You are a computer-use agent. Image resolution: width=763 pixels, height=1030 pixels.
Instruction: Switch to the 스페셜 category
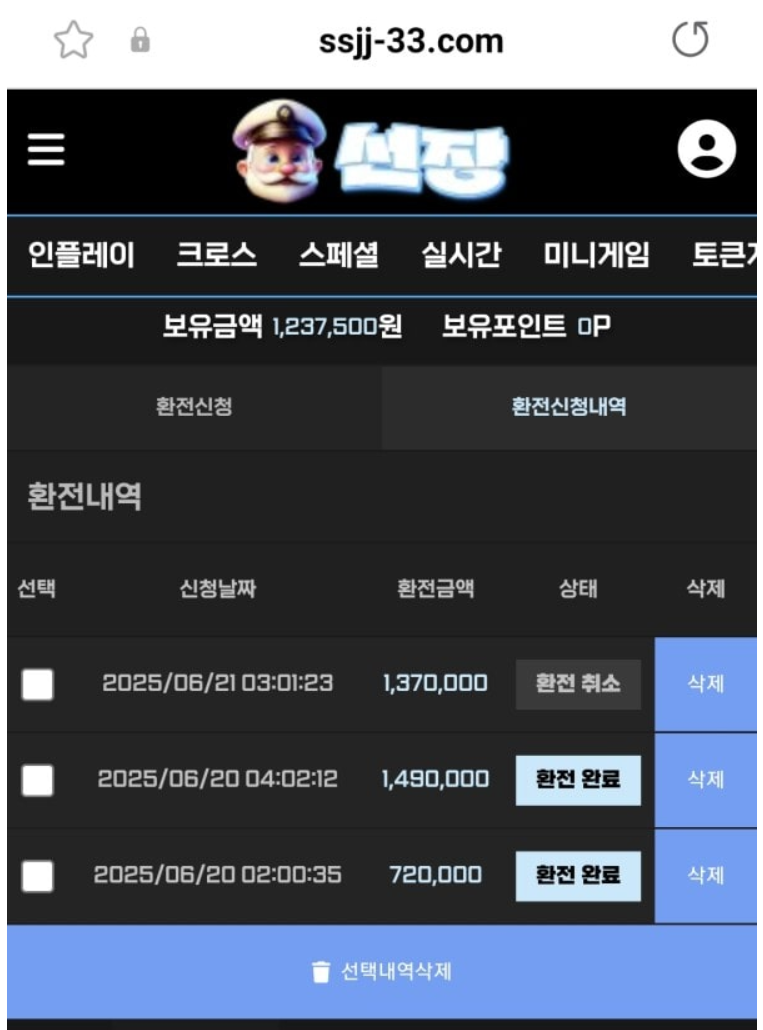click(x=339, y=256)
